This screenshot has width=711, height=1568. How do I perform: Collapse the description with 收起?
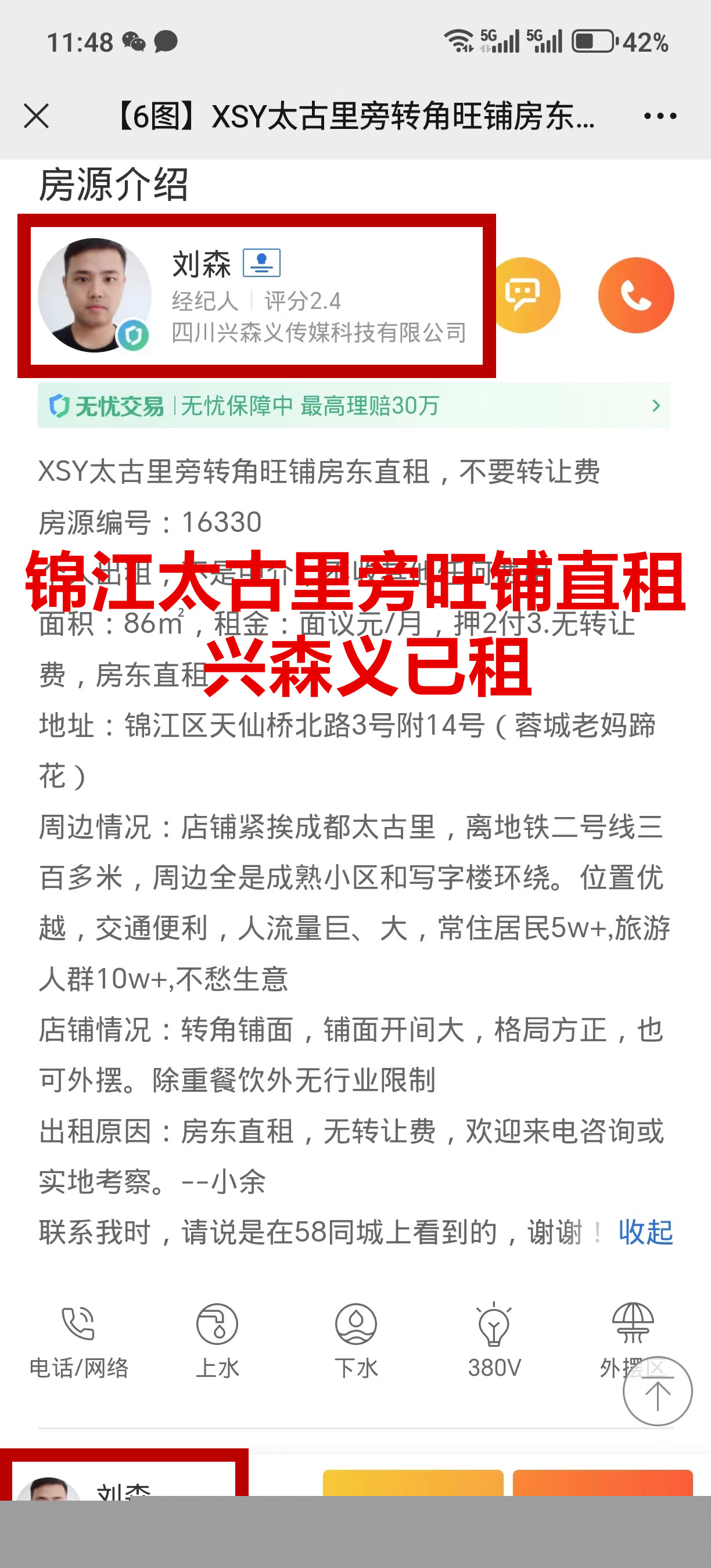[x=645, y=1232]
